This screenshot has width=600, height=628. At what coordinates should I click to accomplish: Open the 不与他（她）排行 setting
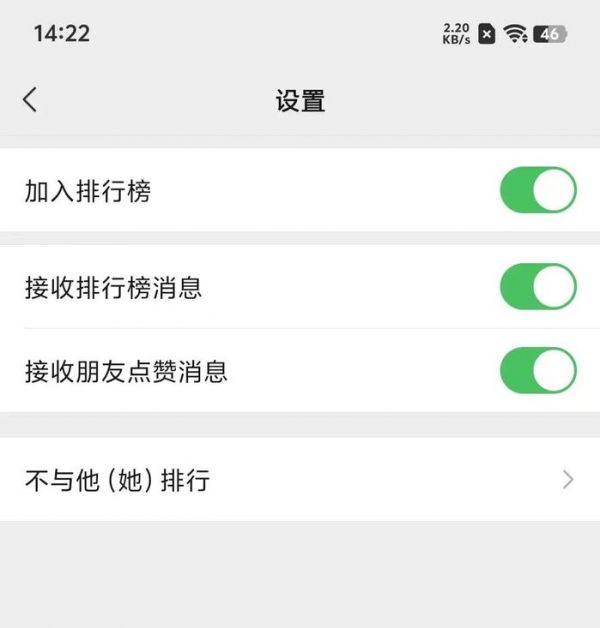300,480
